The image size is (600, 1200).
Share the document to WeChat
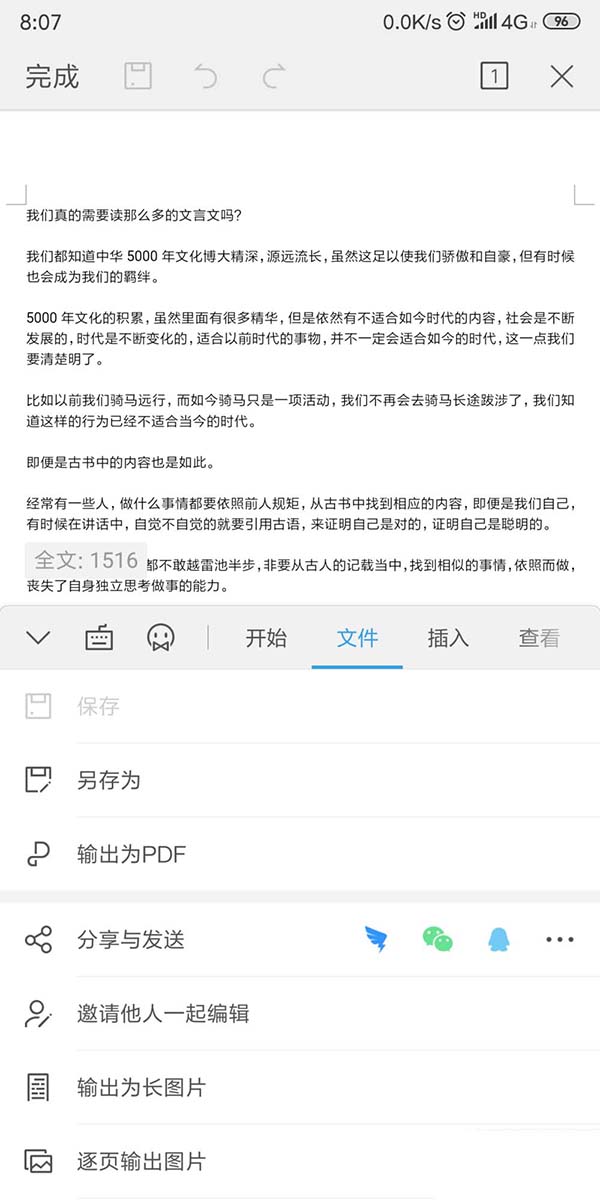click(437, 939)
